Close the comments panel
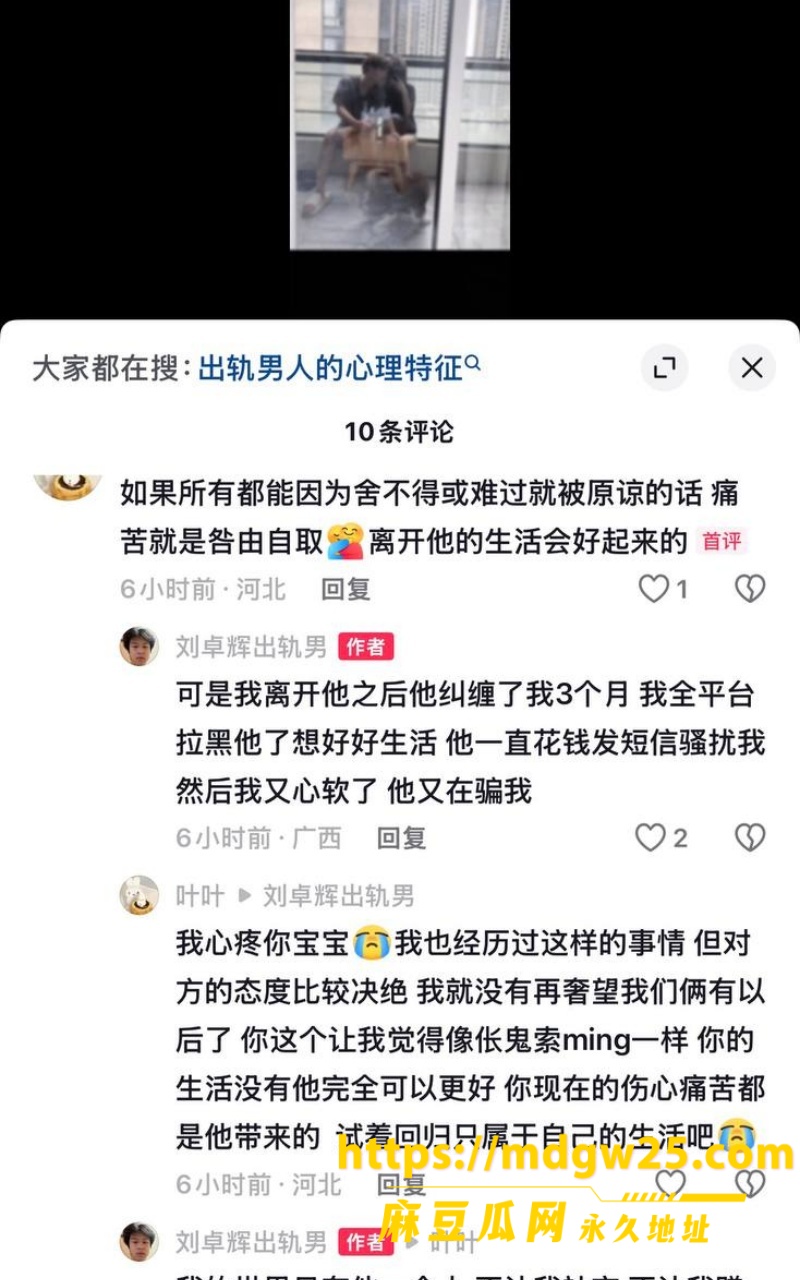The width and height of the screenshot is (800, 1280). pos(751,368)
